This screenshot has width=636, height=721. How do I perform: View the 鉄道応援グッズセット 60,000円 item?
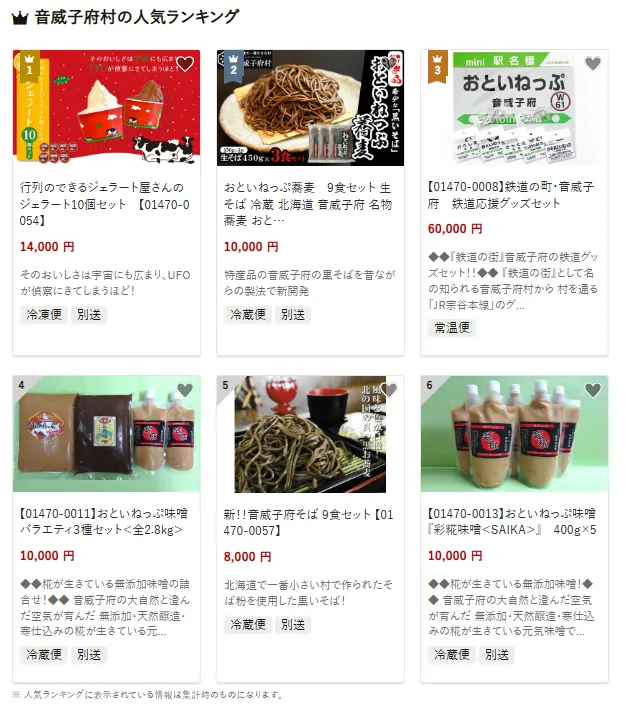coord(512,194)
